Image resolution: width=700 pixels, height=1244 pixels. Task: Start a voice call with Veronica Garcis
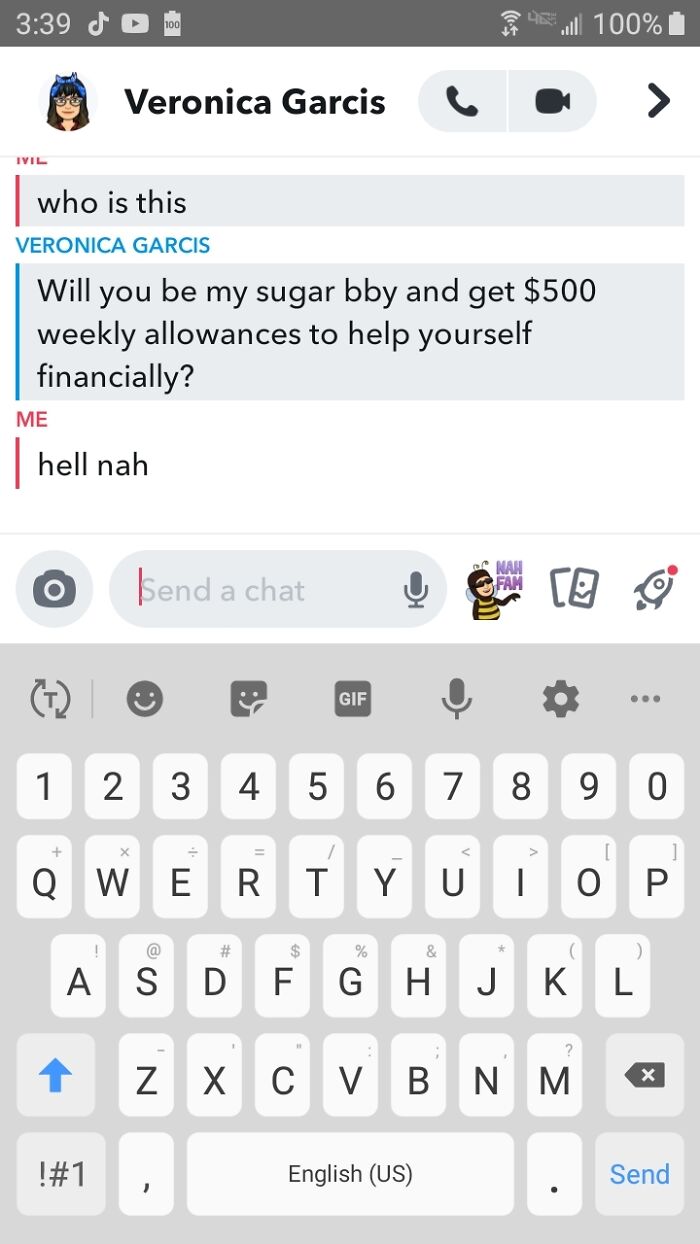click(462, 101)
